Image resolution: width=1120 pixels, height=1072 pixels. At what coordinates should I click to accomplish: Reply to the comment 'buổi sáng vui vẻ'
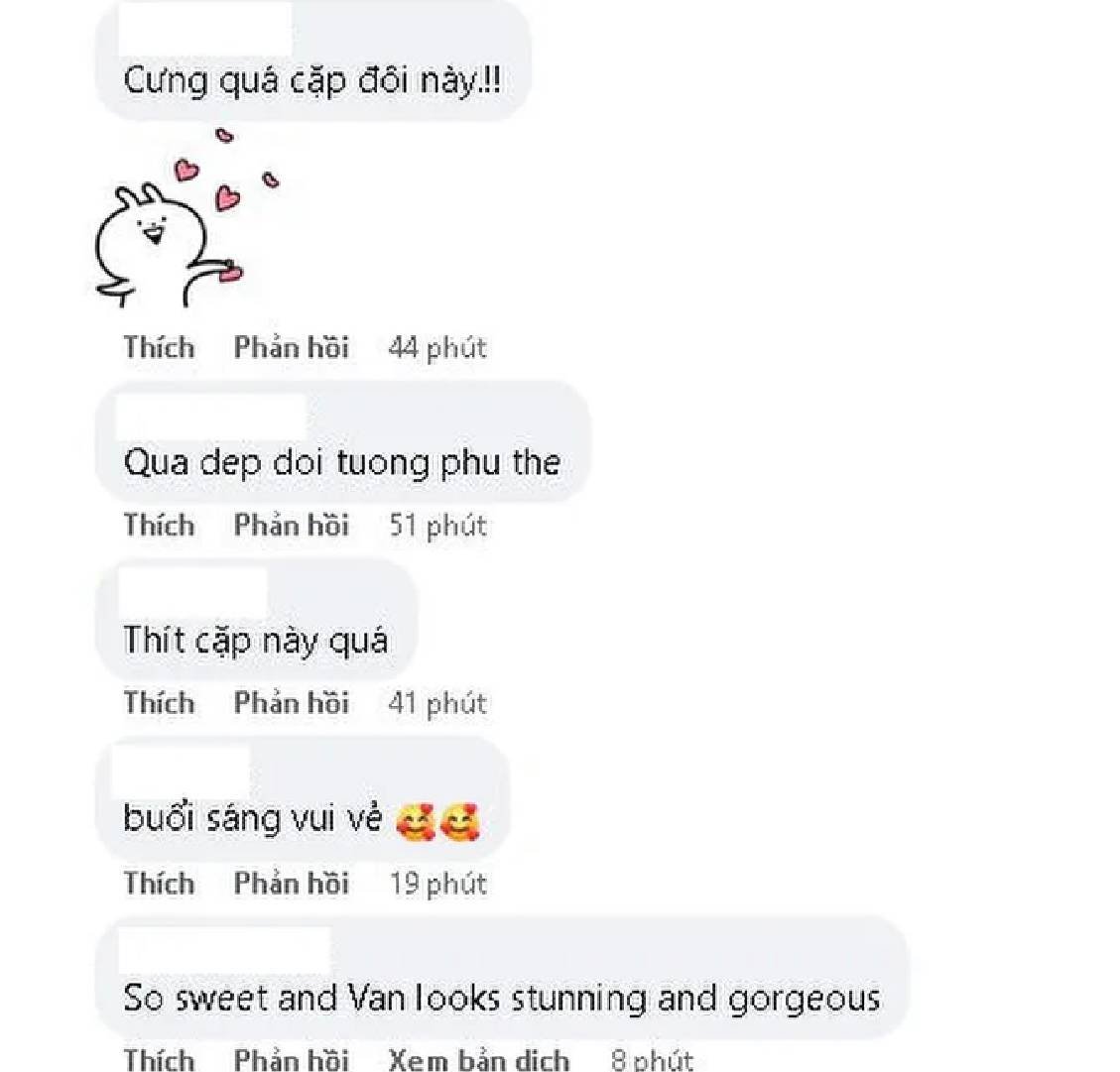coord(291,883)
